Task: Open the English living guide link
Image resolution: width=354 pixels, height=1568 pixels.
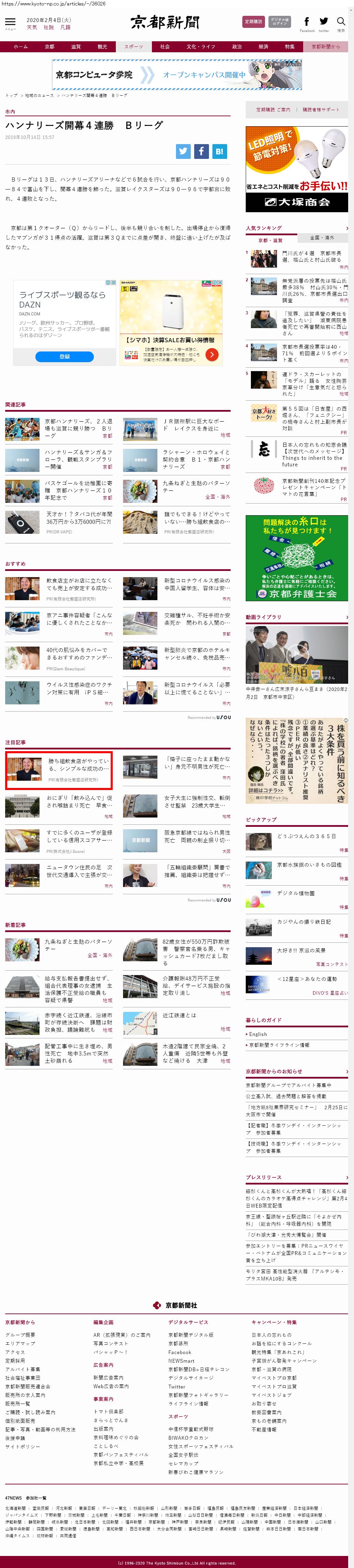Action: click(x=258, y=1034)
